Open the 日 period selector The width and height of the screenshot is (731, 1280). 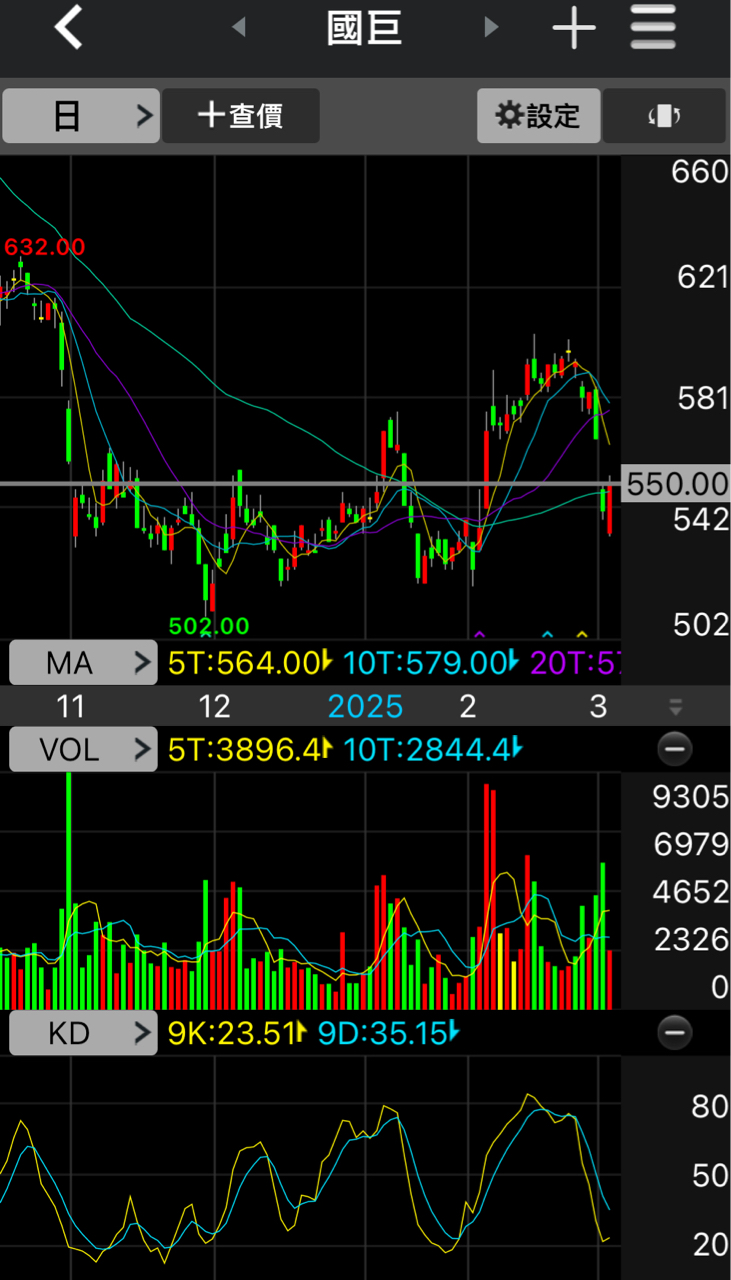point(81,116)
